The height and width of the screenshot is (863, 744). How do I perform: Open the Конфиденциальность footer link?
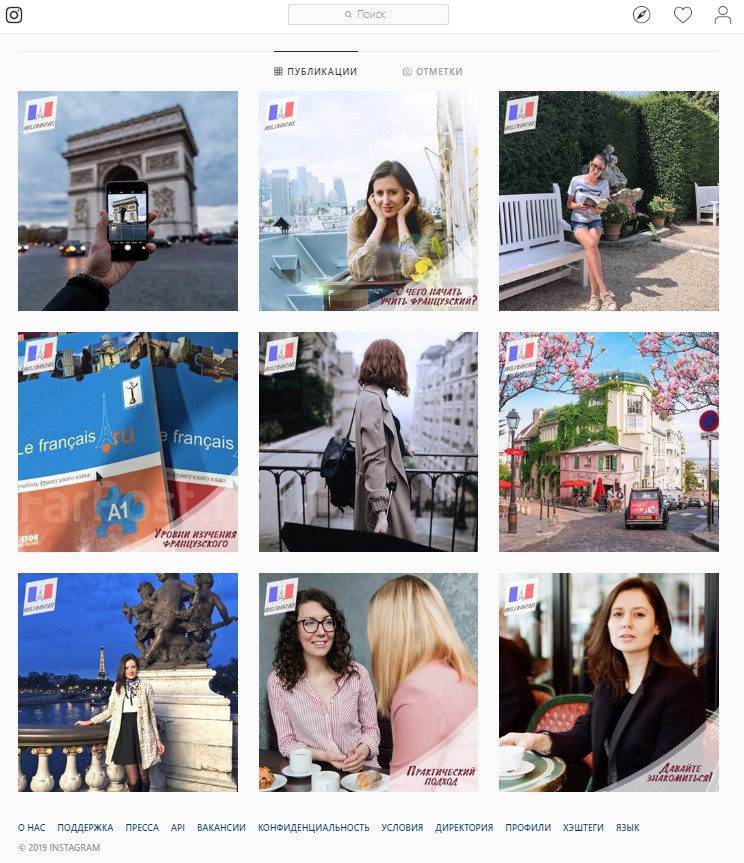click(x=313, y=828)
